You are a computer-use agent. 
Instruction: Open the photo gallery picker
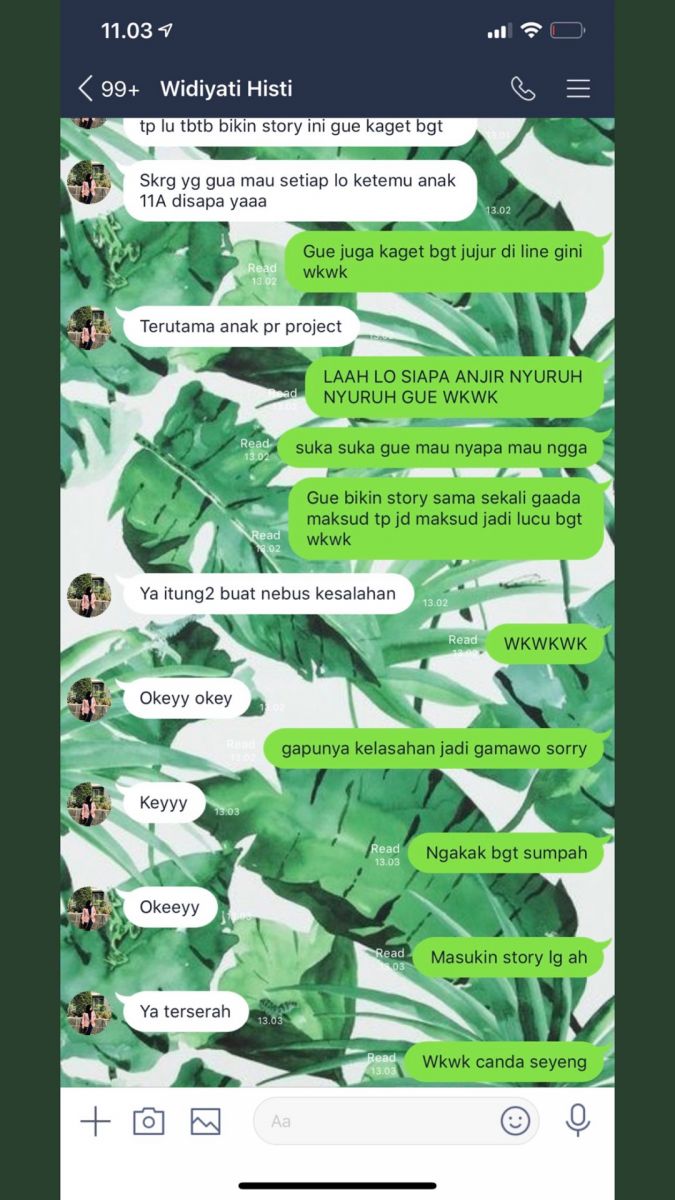205,1121
